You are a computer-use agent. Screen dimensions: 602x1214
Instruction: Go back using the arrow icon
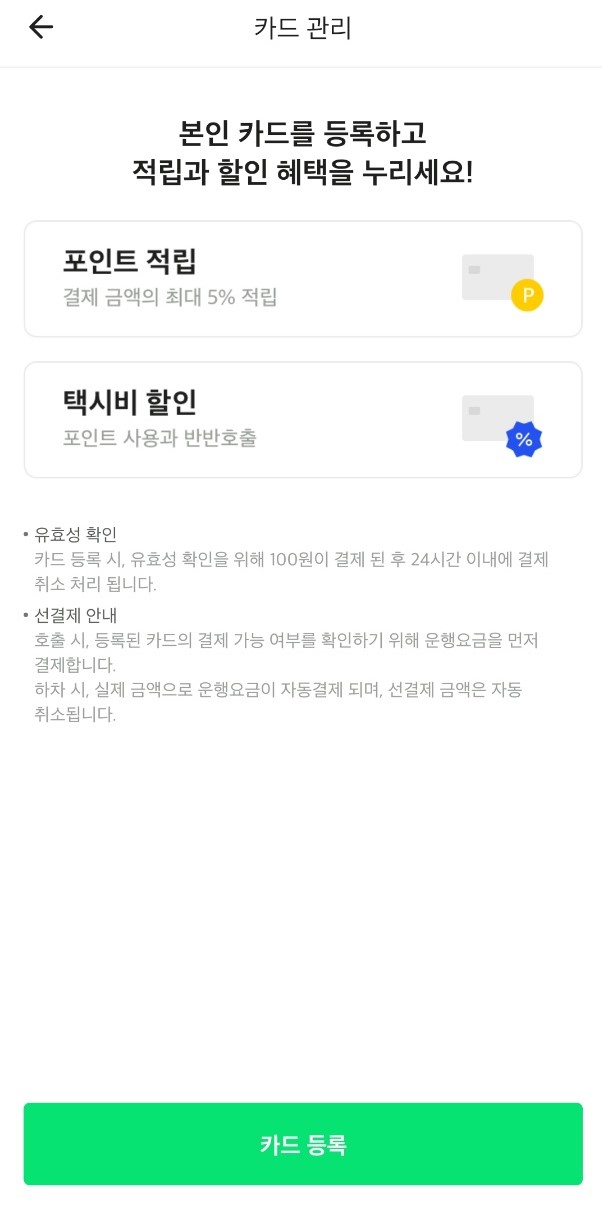41,28
